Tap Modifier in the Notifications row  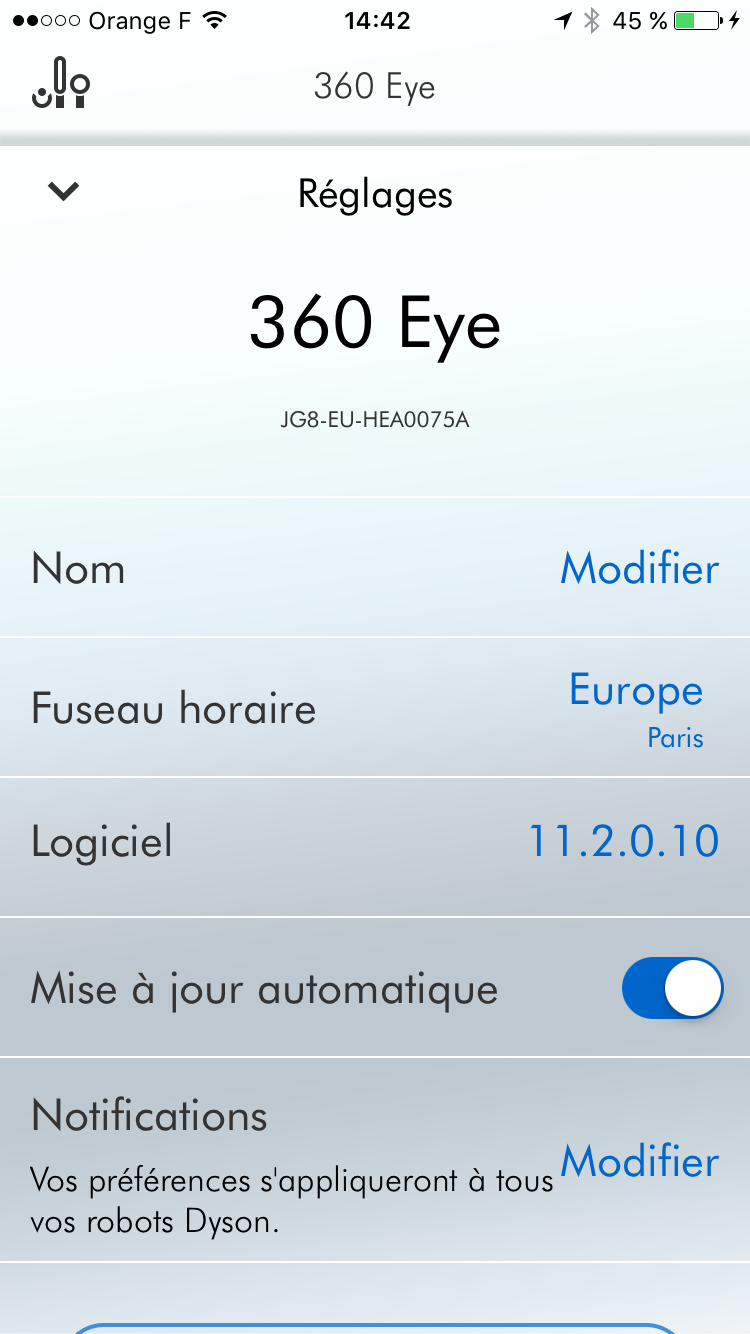[639, 1161]
